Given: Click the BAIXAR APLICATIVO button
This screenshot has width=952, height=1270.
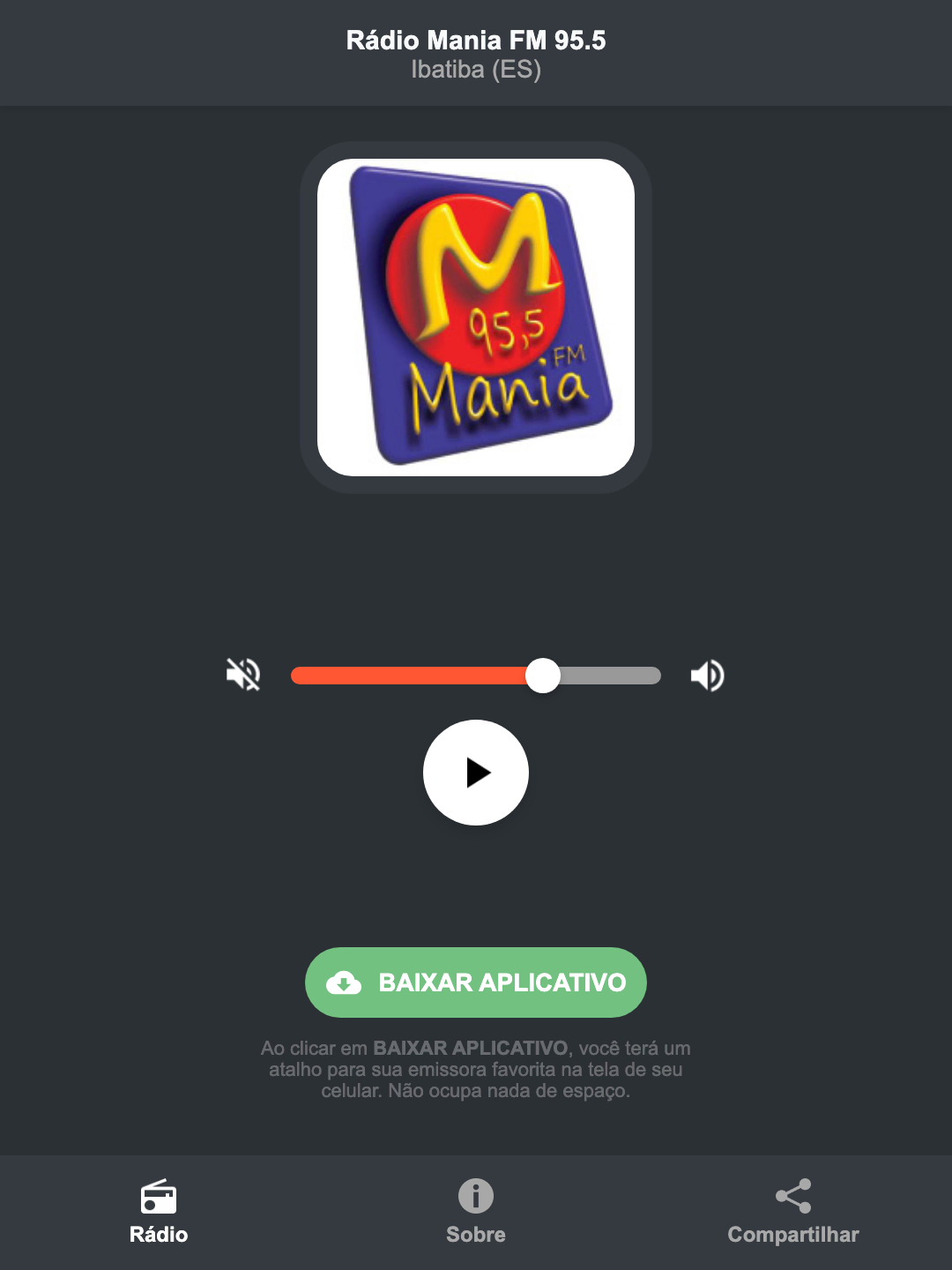Looking at the screenshot, I should pos(476,982).
